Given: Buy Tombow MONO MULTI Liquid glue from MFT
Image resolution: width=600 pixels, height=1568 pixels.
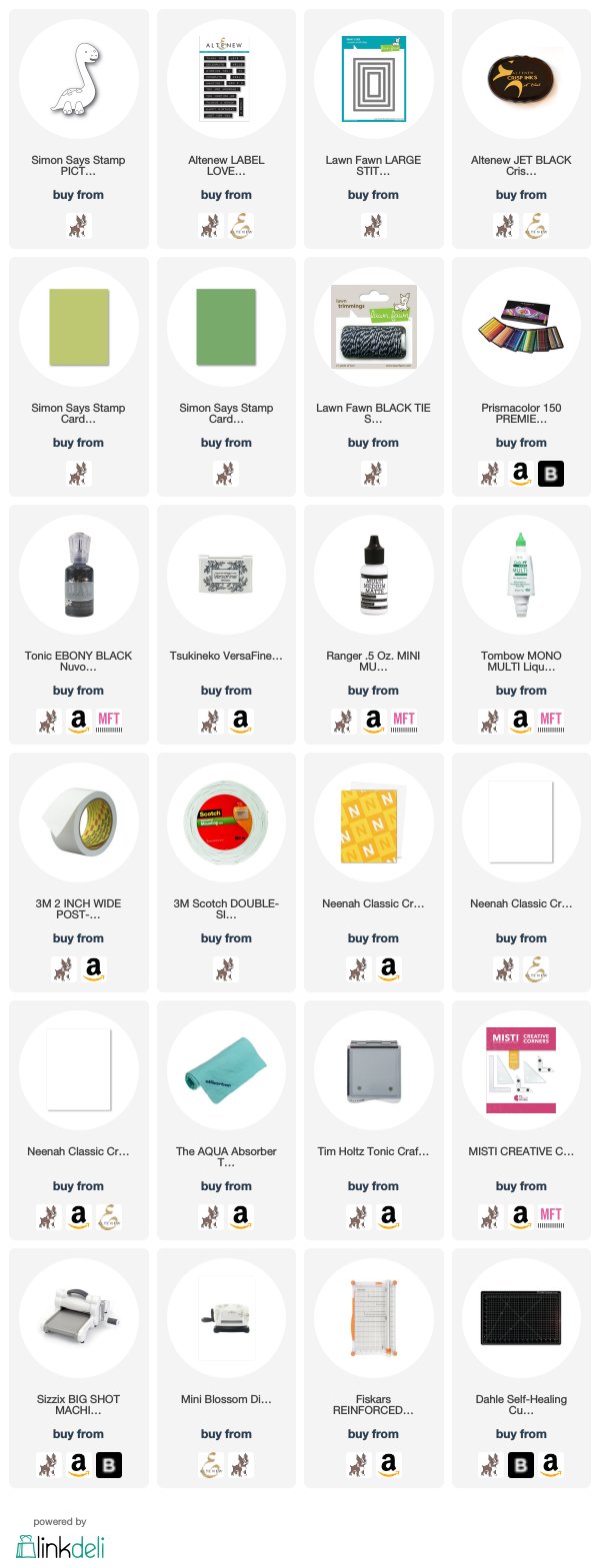Looking at the screenshot, I should point(551,721).
